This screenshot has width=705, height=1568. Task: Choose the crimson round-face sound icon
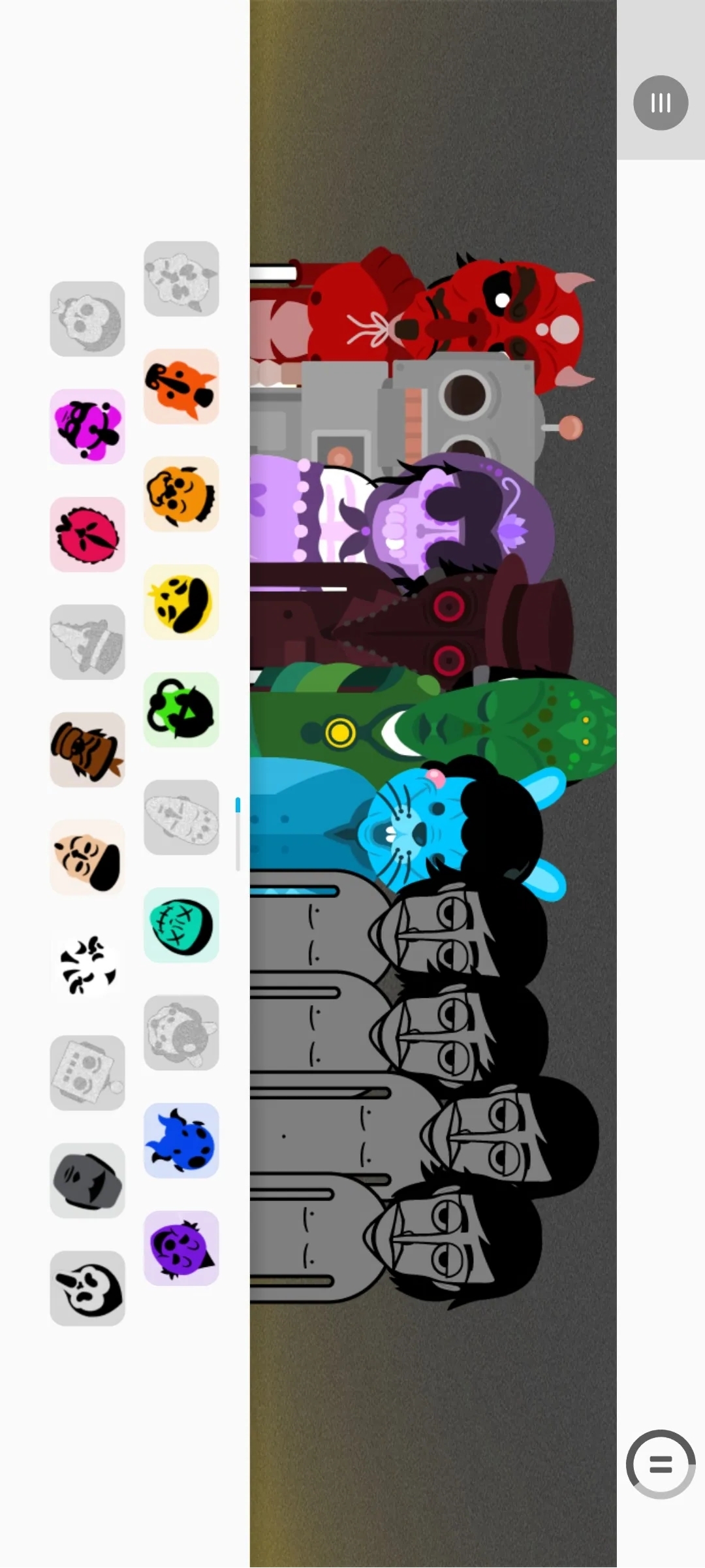87,534
